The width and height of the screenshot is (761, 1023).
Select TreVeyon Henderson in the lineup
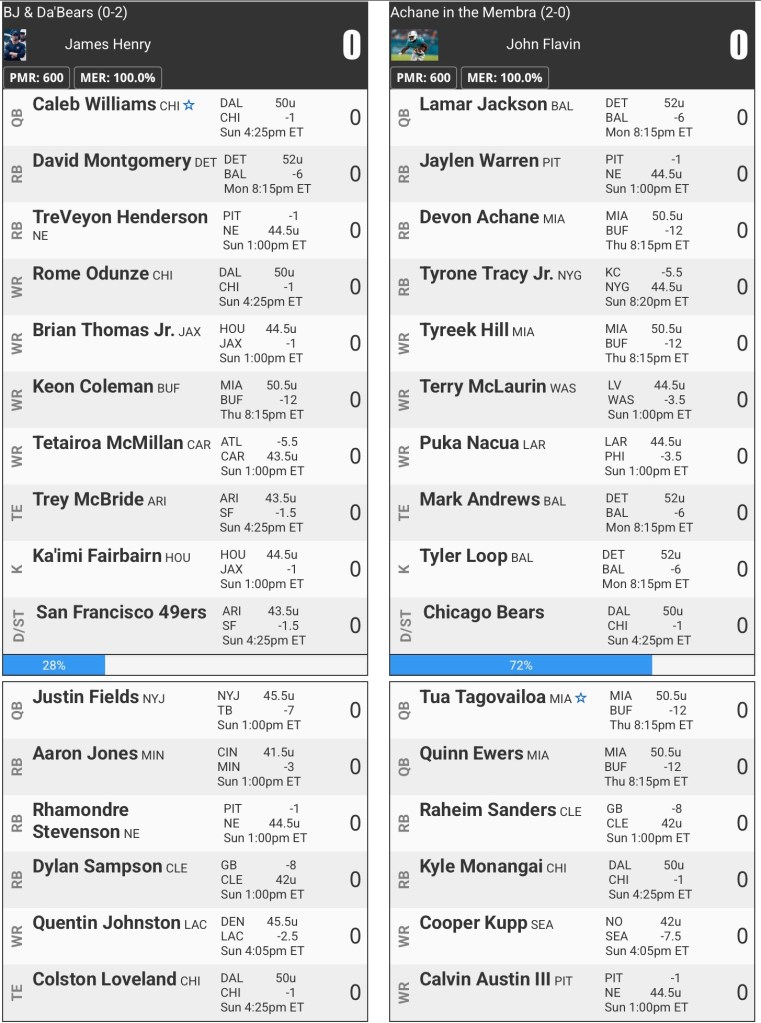pos(120,217)
